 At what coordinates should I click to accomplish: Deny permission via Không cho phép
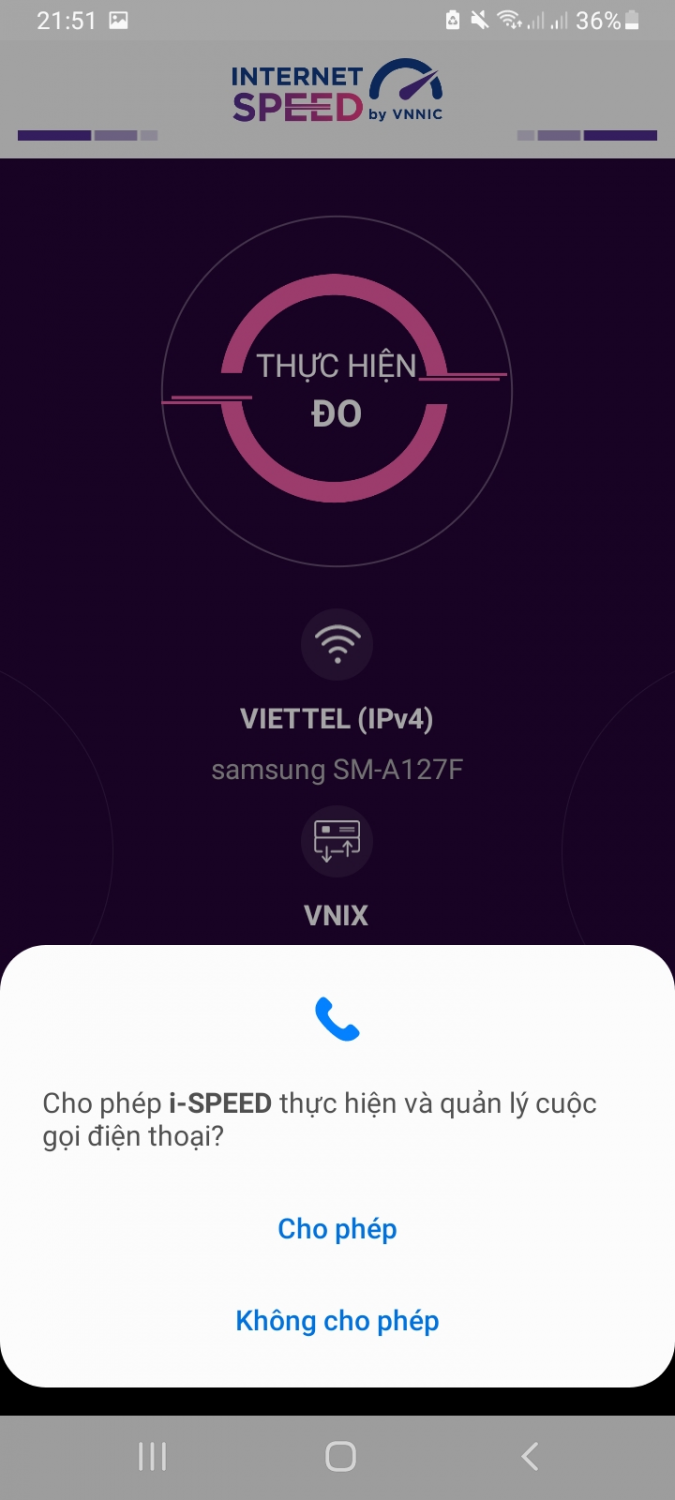tap(337, 1321)
